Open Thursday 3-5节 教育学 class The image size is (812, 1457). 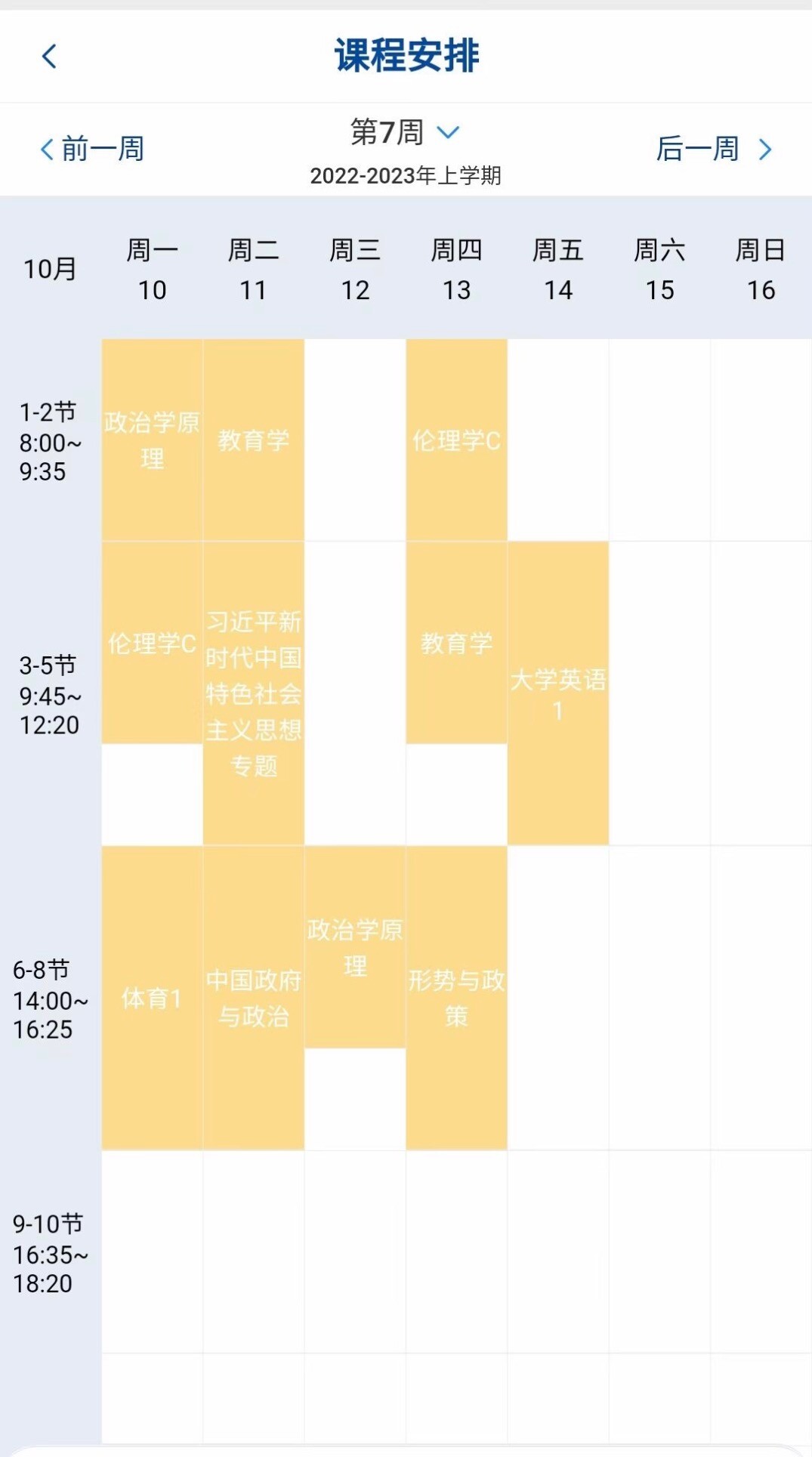456,643
